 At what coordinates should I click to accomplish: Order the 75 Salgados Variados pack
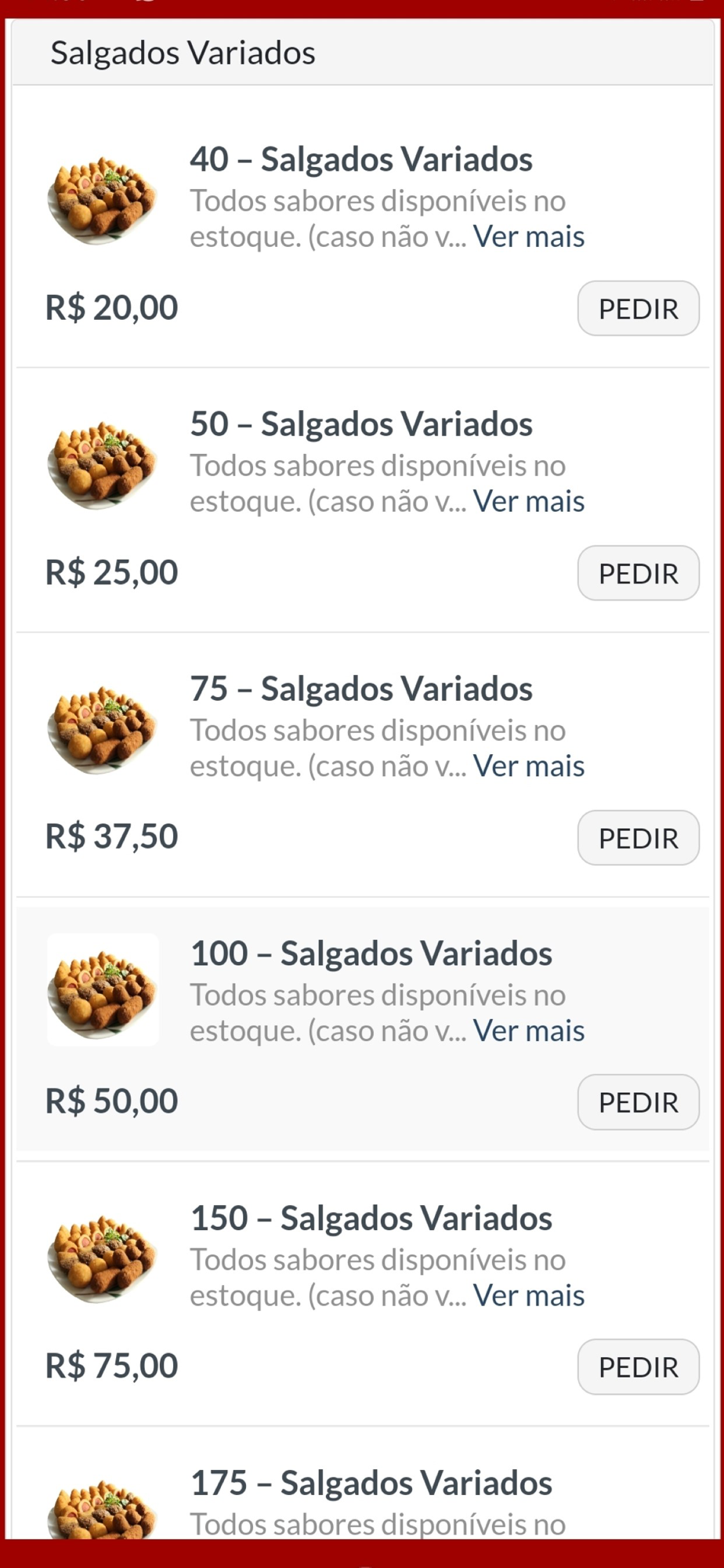tap(638, 837)
